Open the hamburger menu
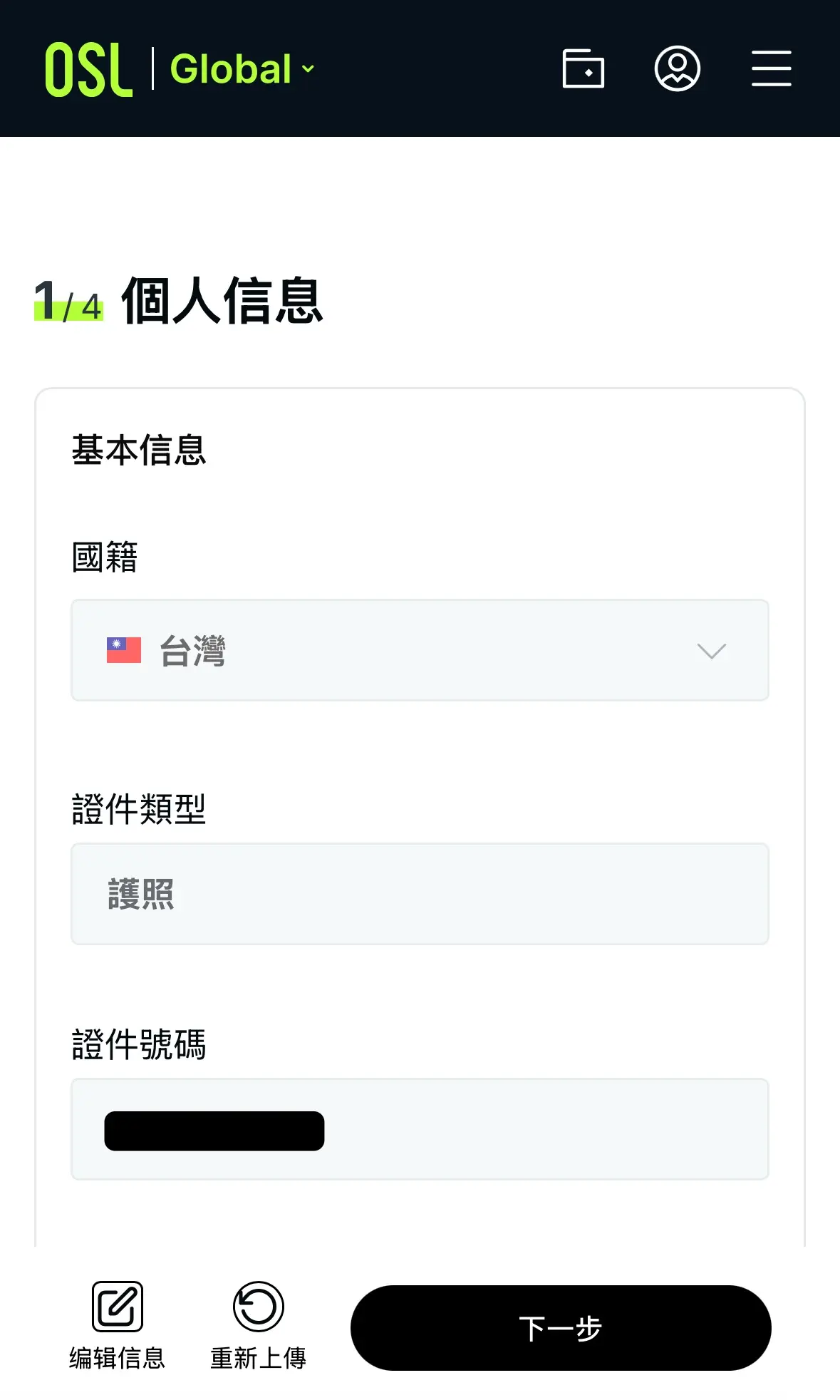Screen dimensions: 840x1400 tap(771, 68)
